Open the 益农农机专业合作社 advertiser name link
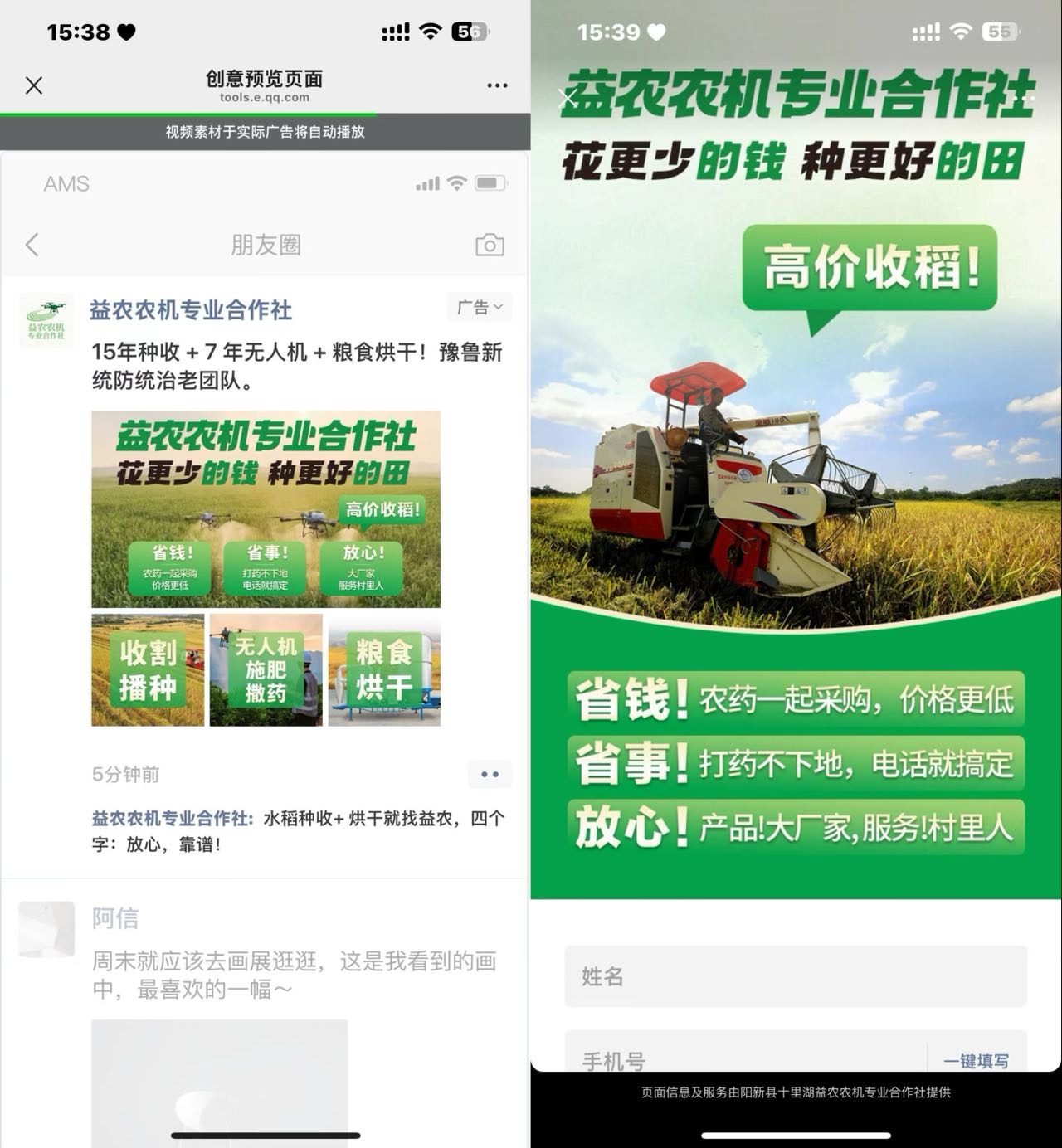 click(191, 310)
